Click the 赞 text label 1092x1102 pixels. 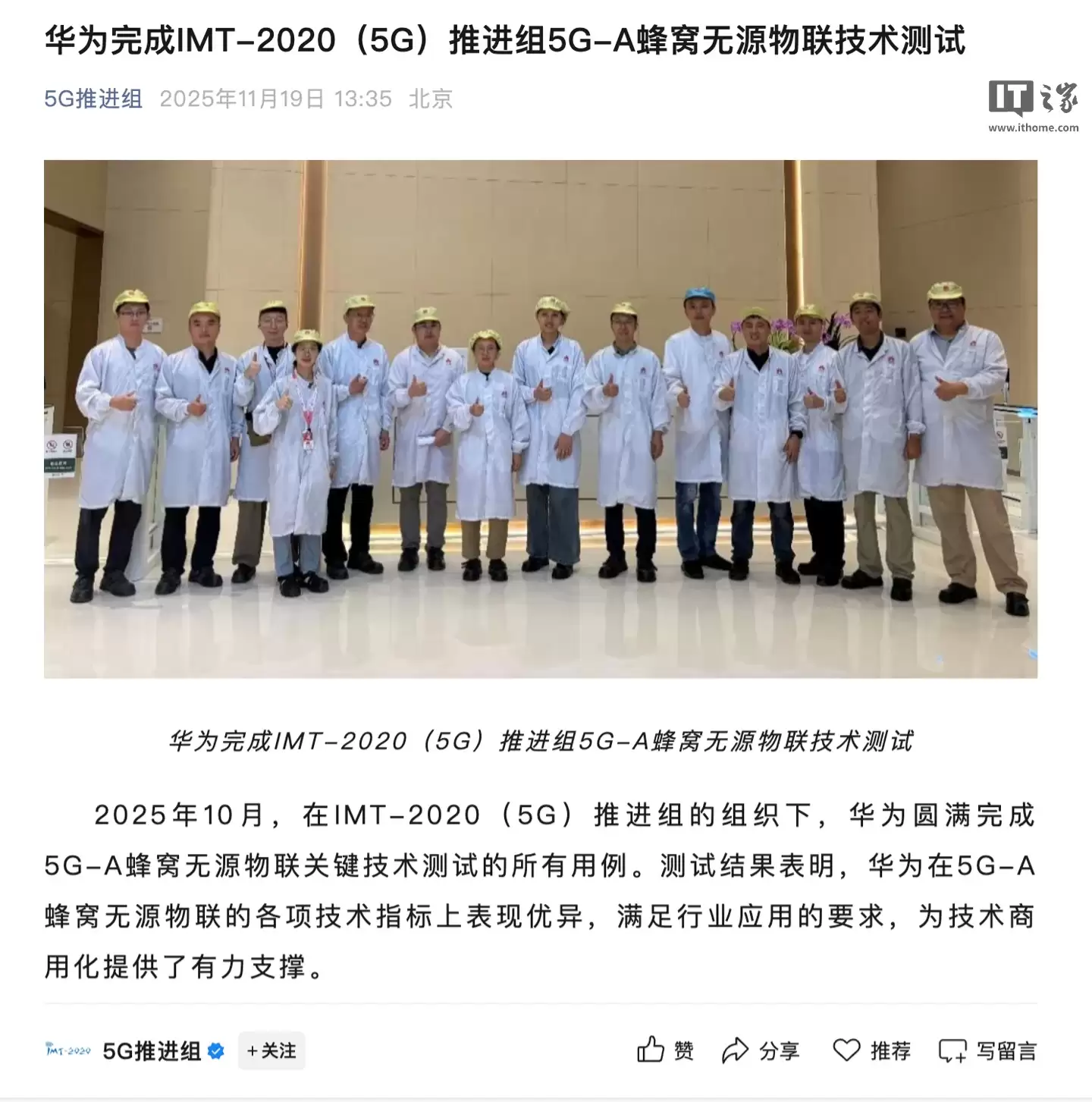[x=685, y=1050]
